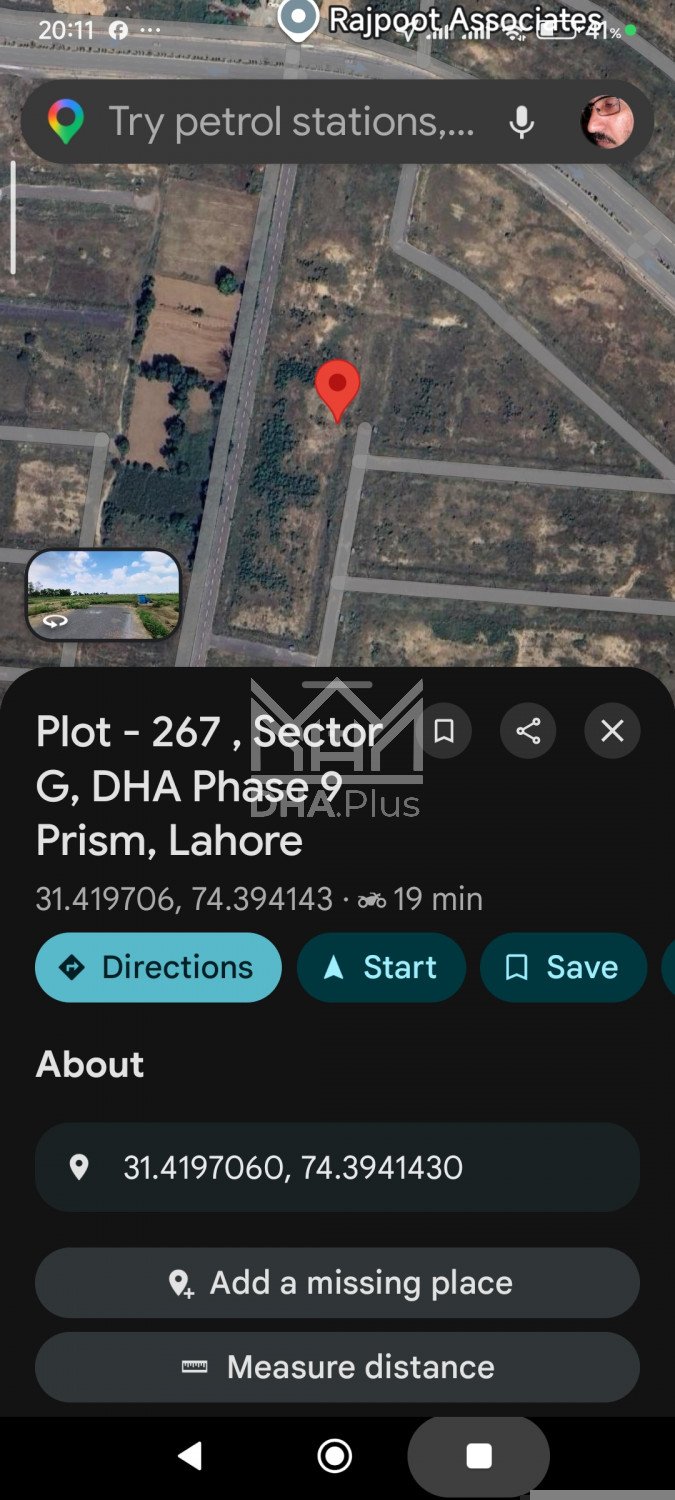Get Directions to the plot

158,967
